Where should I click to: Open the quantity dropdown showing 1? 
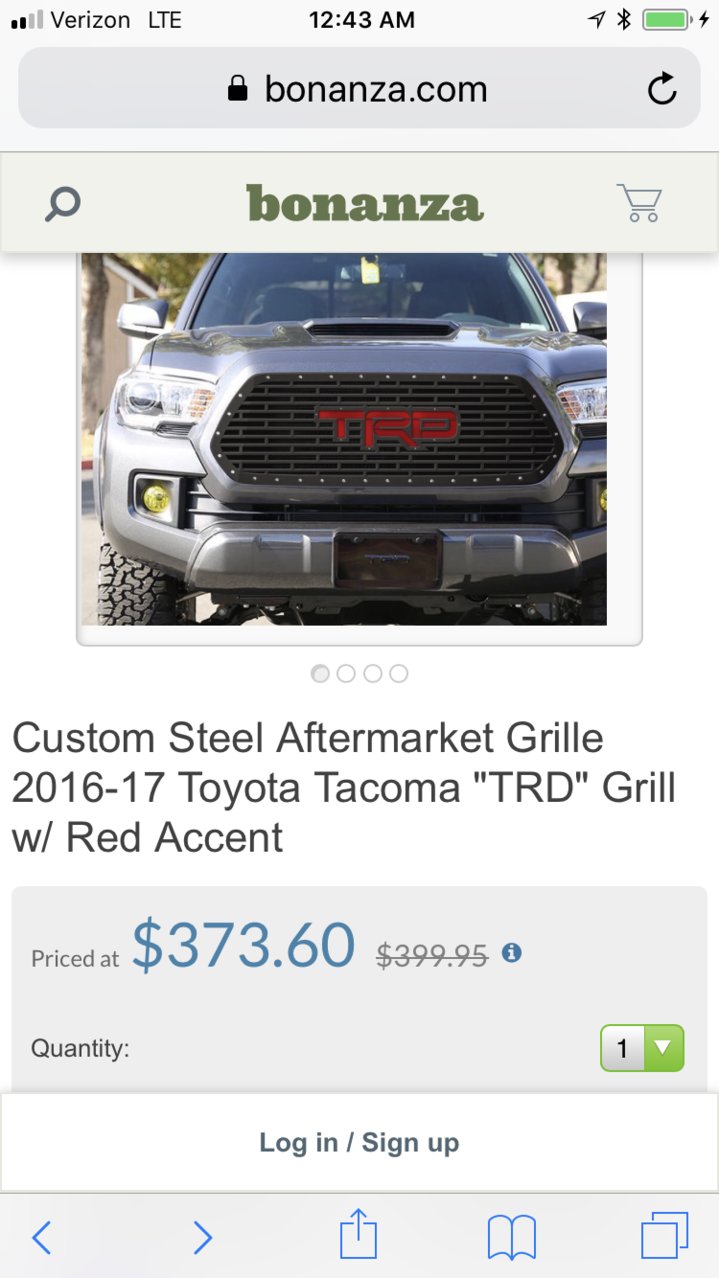pos(642,1048)
